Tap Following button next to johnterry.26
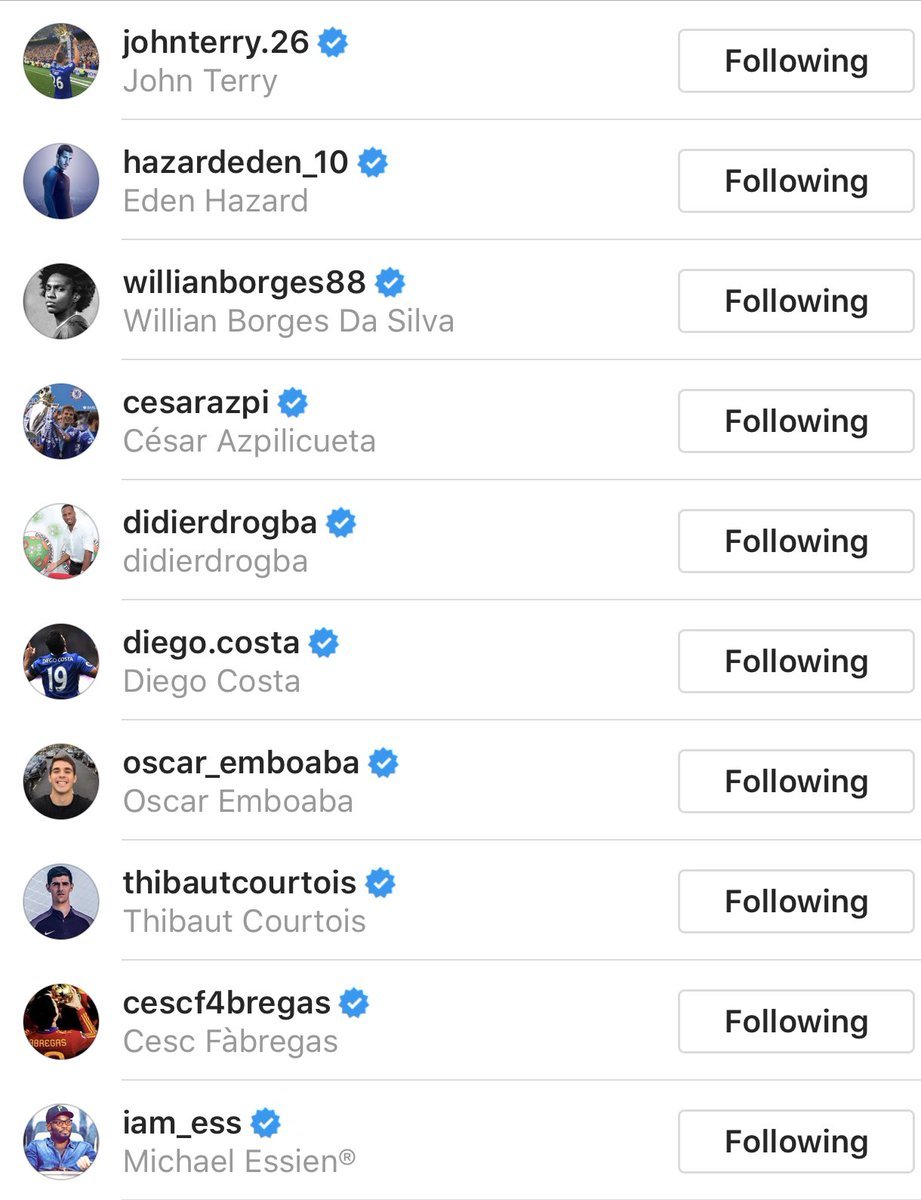921x1200 pixels. coord(796,61)
